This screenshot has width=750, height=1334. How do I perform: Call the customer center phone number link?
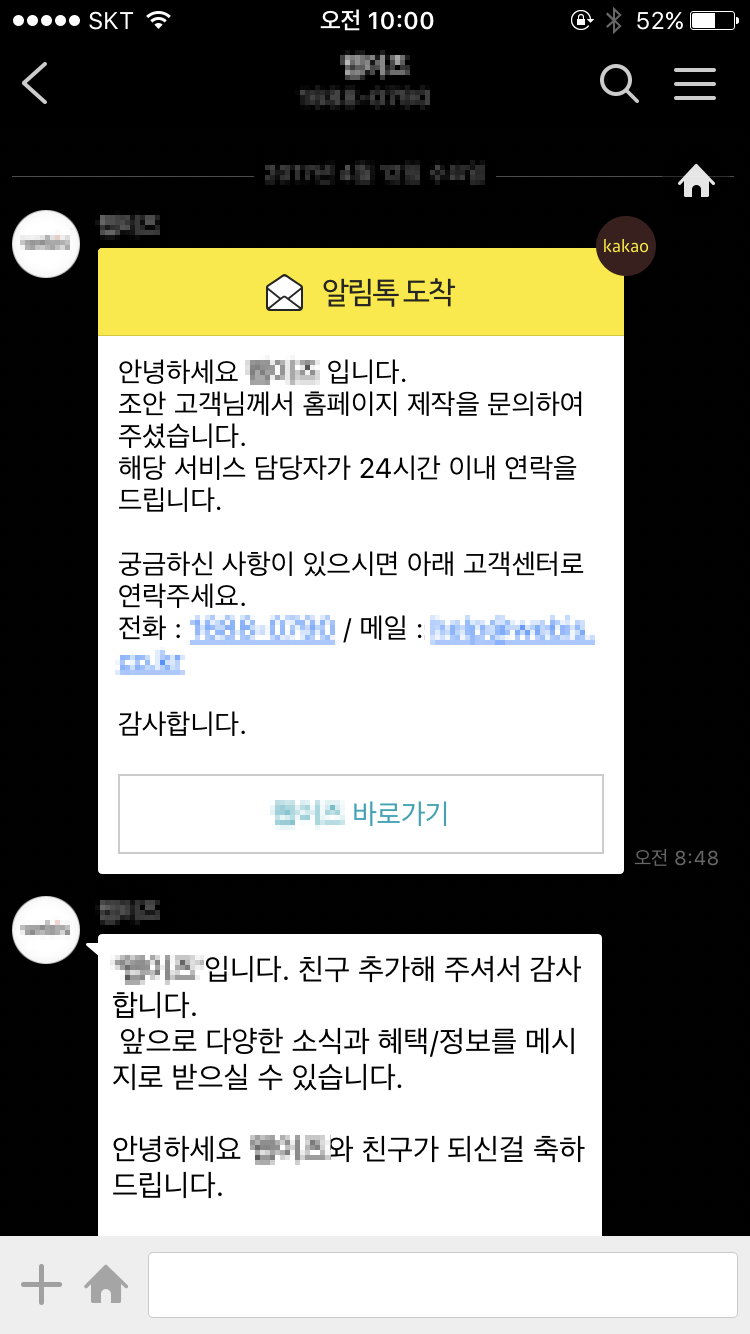[x=262, y=630]
